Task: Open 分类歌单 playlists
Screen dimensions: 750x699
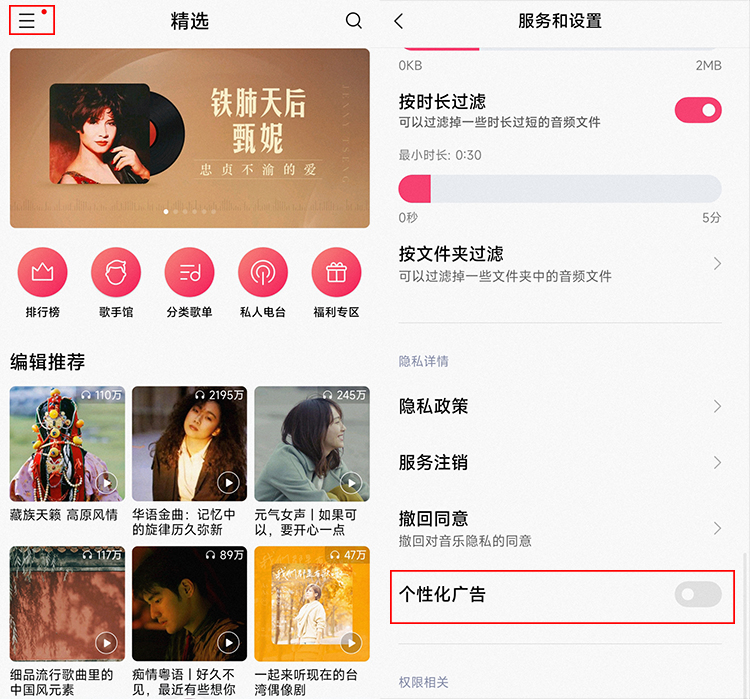Action: point(190,272)
